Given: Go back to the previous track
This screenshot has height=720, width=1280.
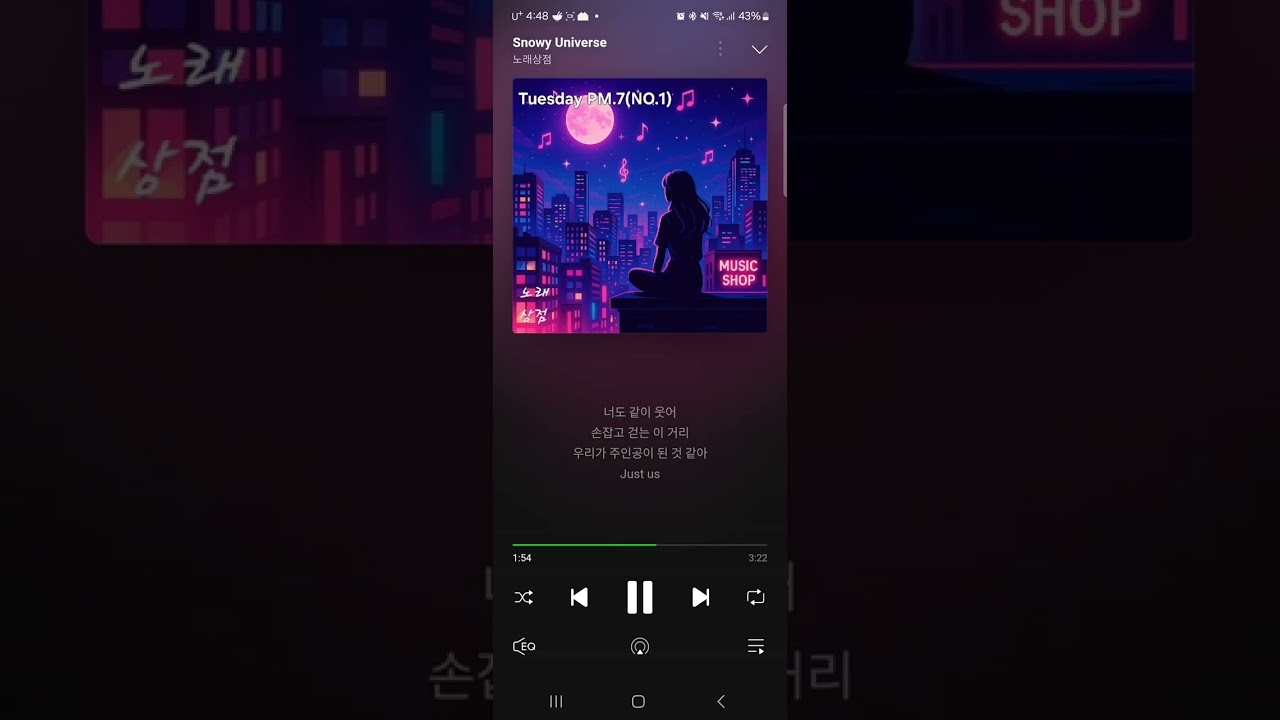Looking at the screenshot, I should coord(579,597).
